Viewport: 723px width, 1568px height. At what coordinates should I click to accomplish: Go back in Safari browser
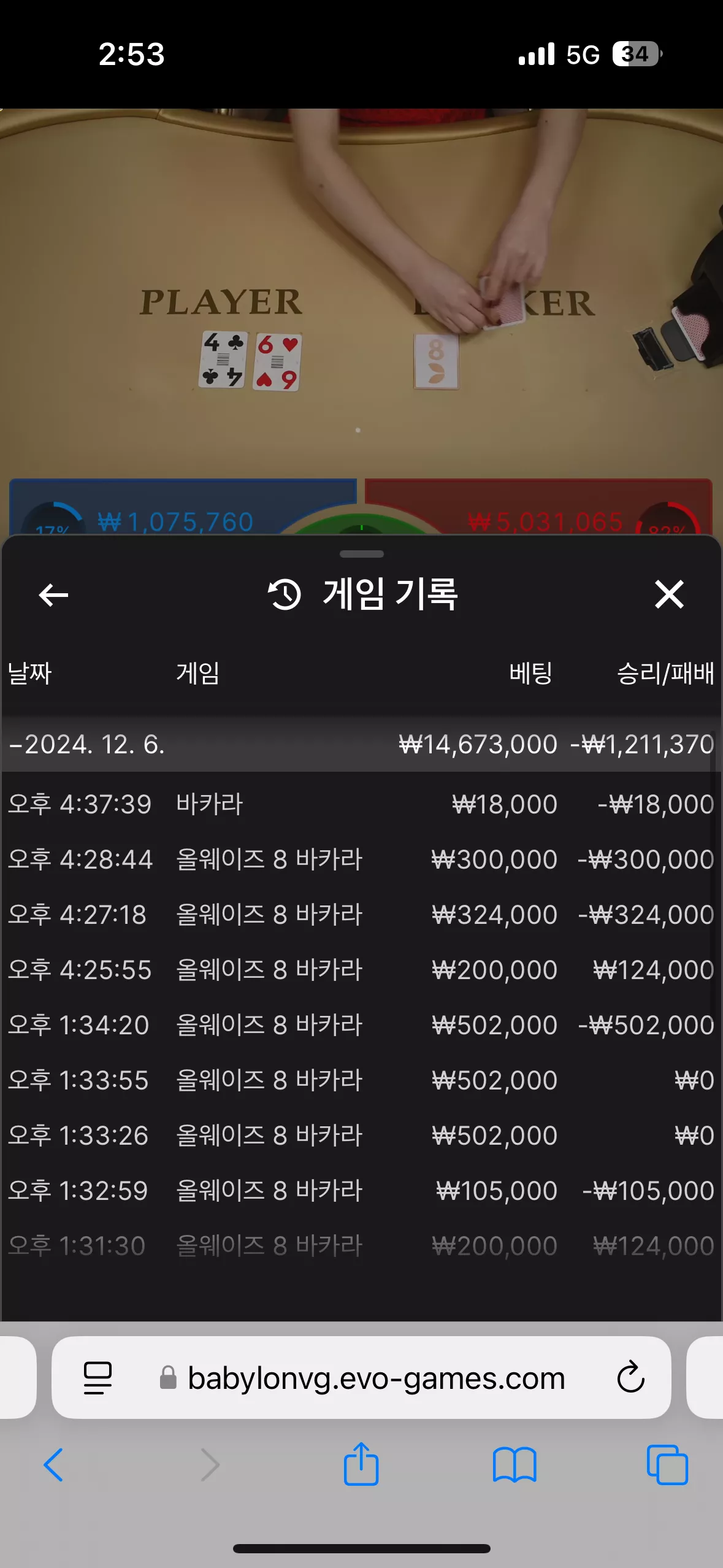pos(53,1464)
